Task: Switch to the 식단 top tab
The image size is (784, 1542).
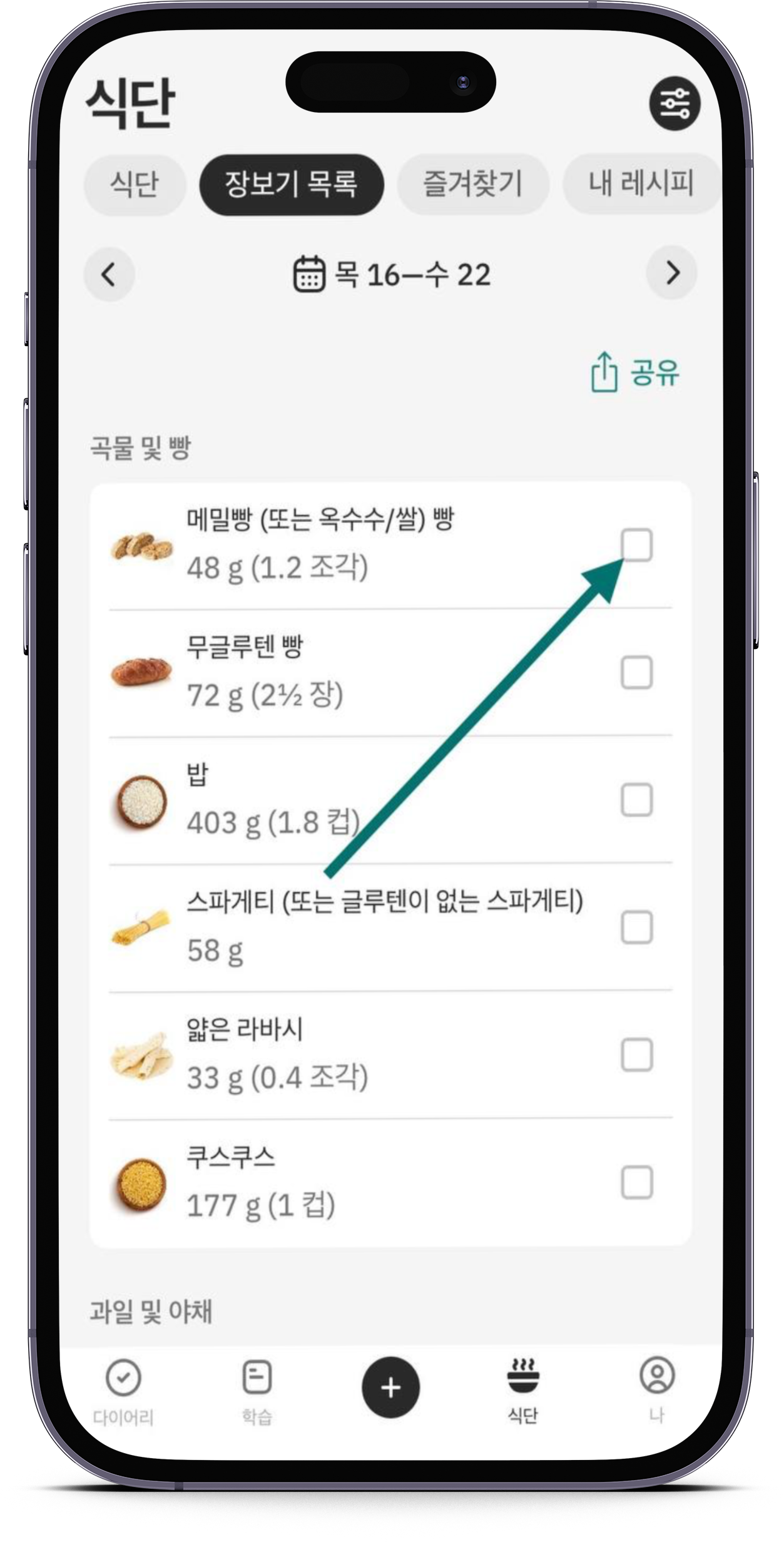Action: pyautogui.click(x=135, y=185)
